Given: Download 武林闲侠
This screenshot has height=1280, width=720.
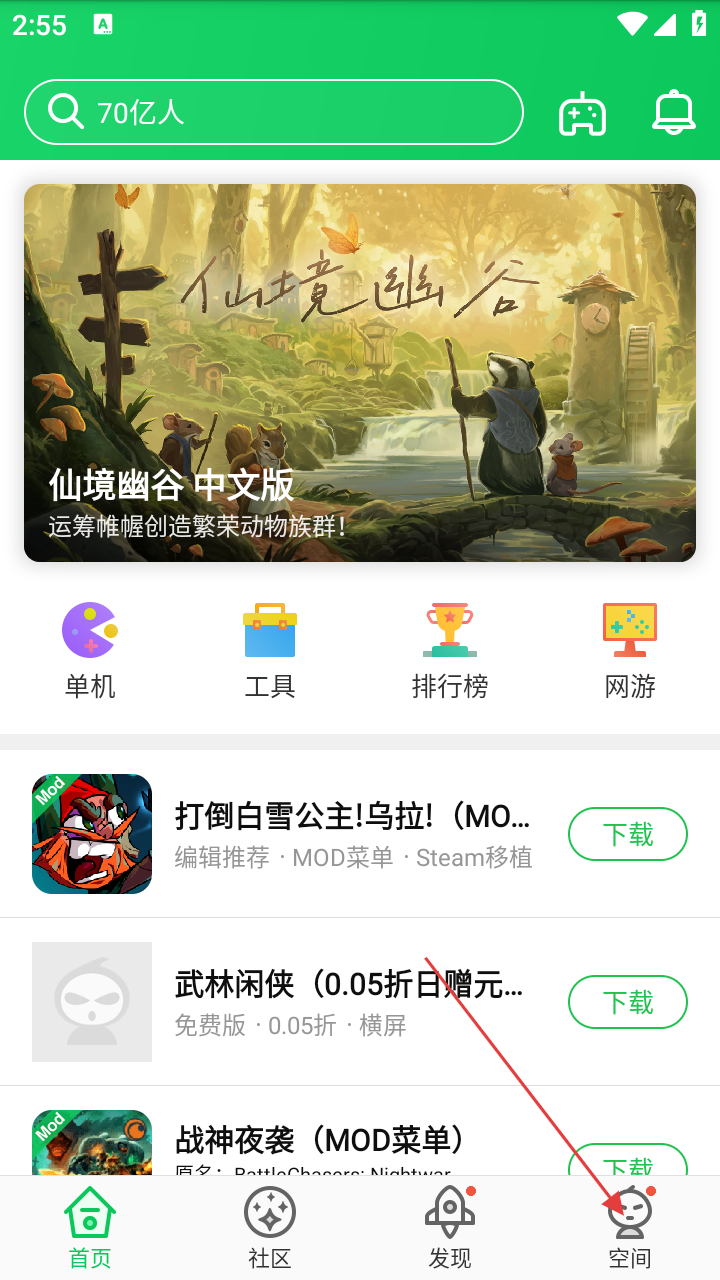Looking at the screenshot, I should point(628,1002).
